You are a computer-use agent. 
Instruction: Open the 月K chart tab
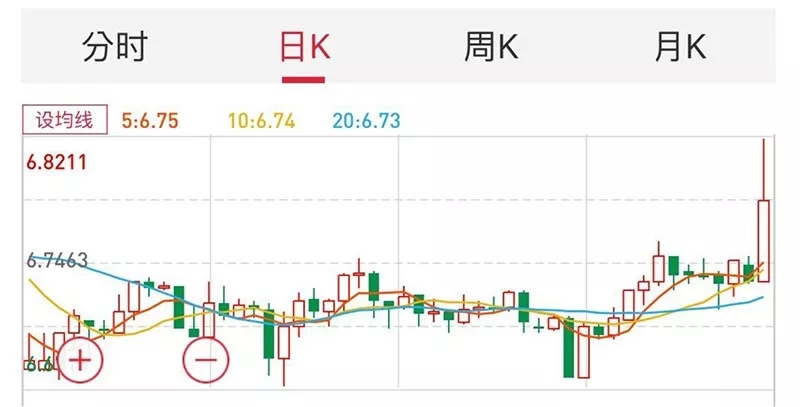(681, 47)
